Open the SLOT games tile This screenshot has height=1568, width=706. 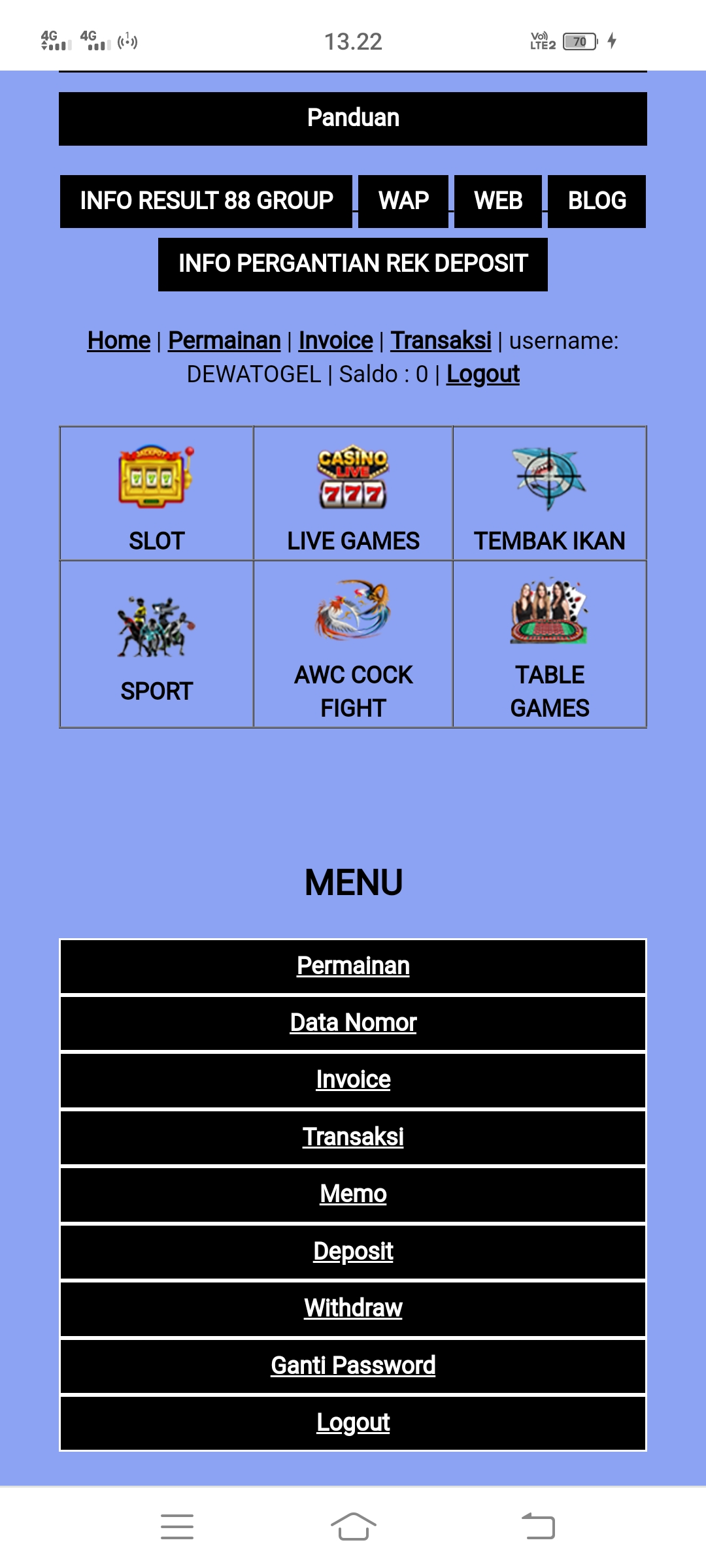click(157, 495)
